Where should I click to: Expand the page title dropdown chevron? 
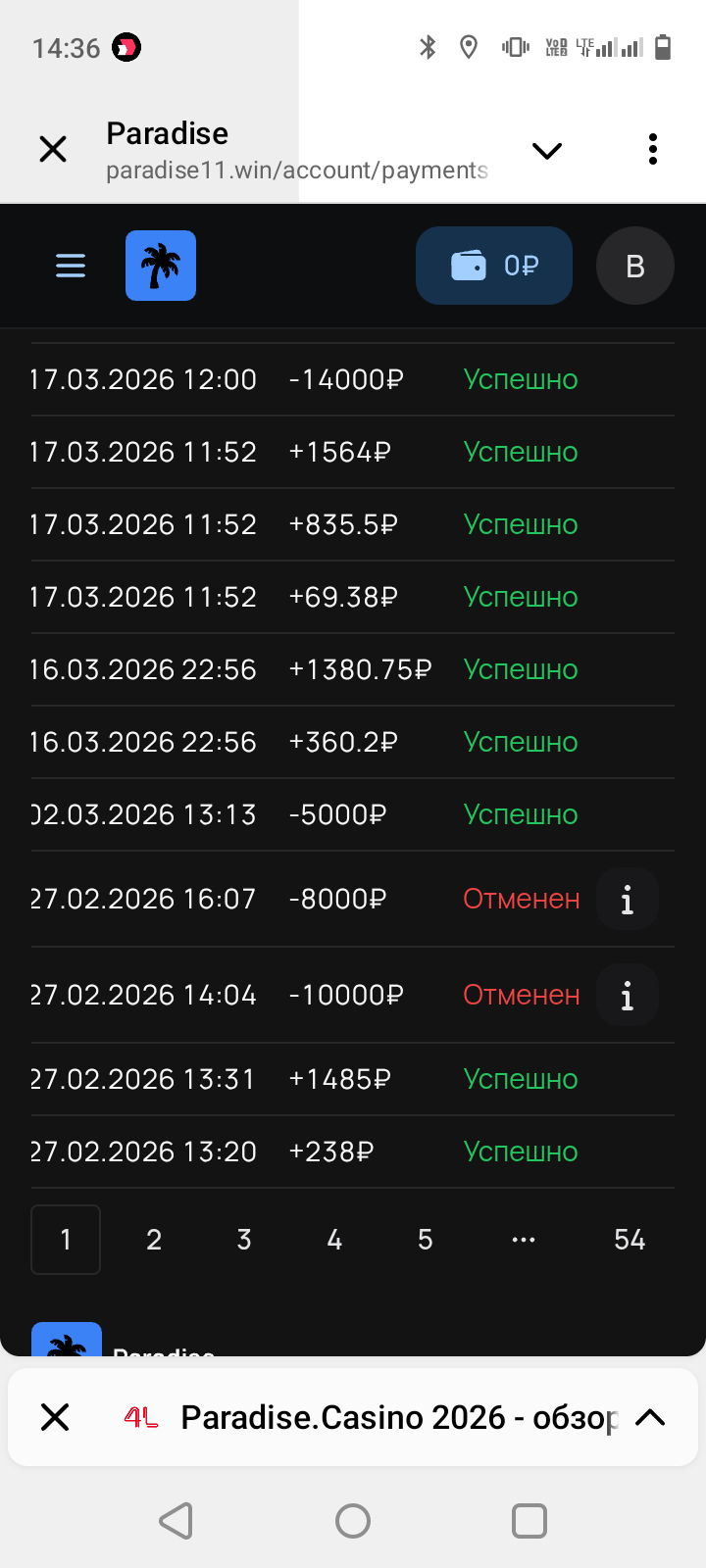tap(546, 150)
